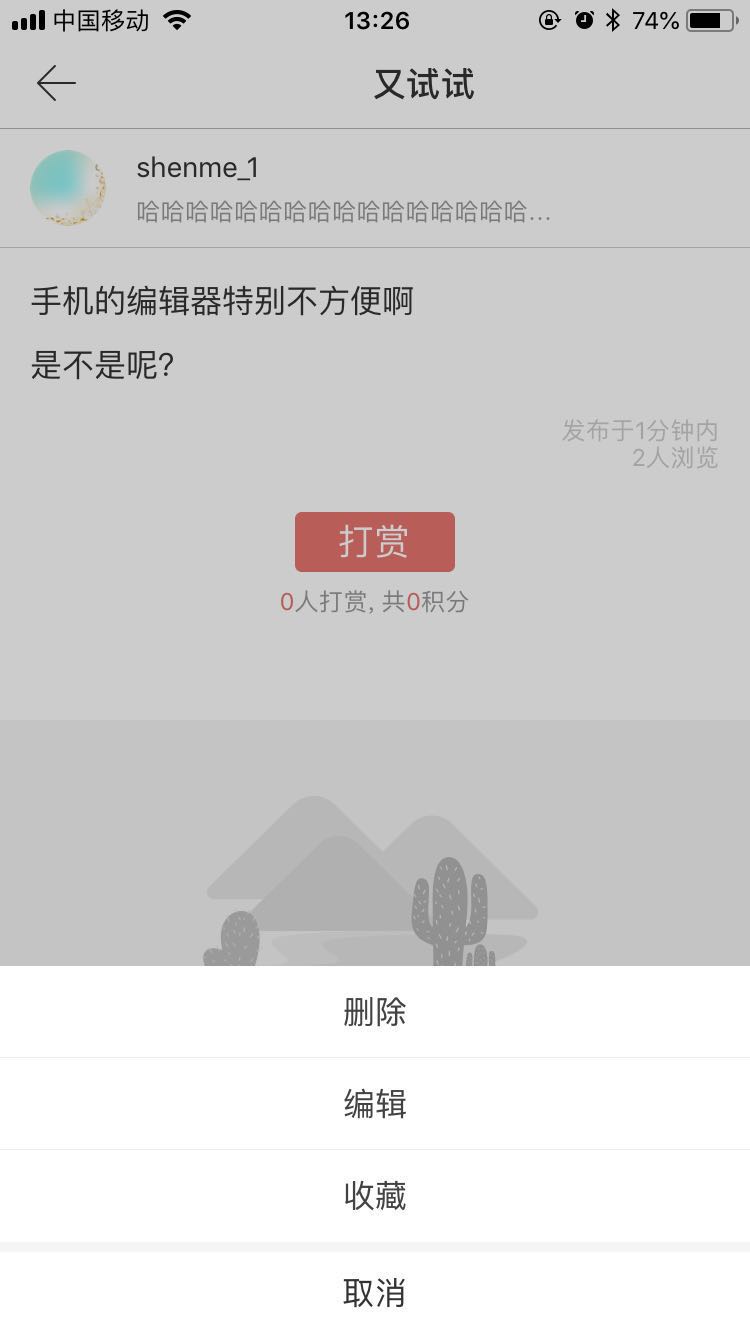Select 删除 to delete the post
Image resolution: width=750 pixels, height=1334 pixels.
375,1012
